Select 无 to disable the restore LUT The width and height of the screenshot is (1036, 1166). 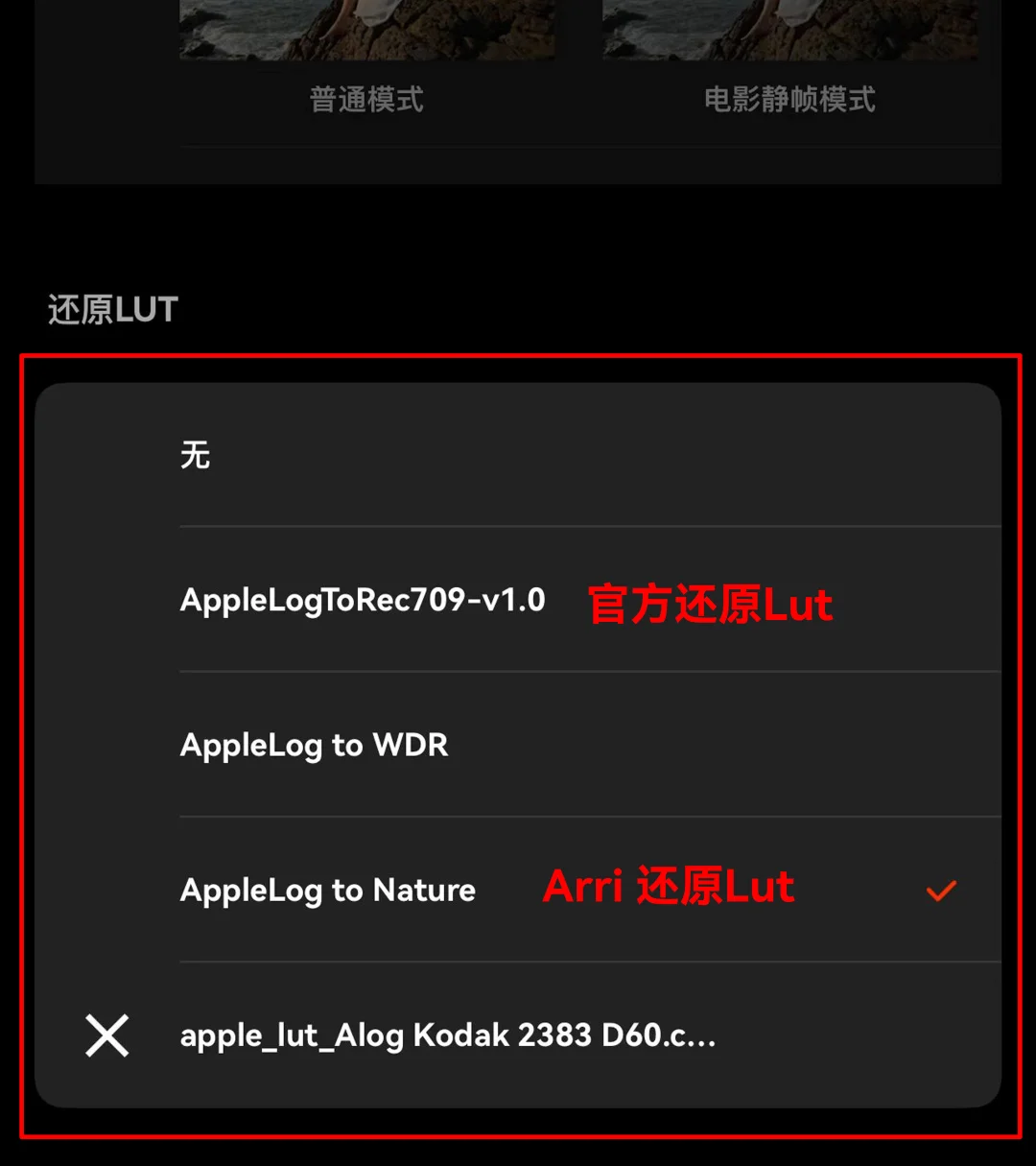pos(195,455)
